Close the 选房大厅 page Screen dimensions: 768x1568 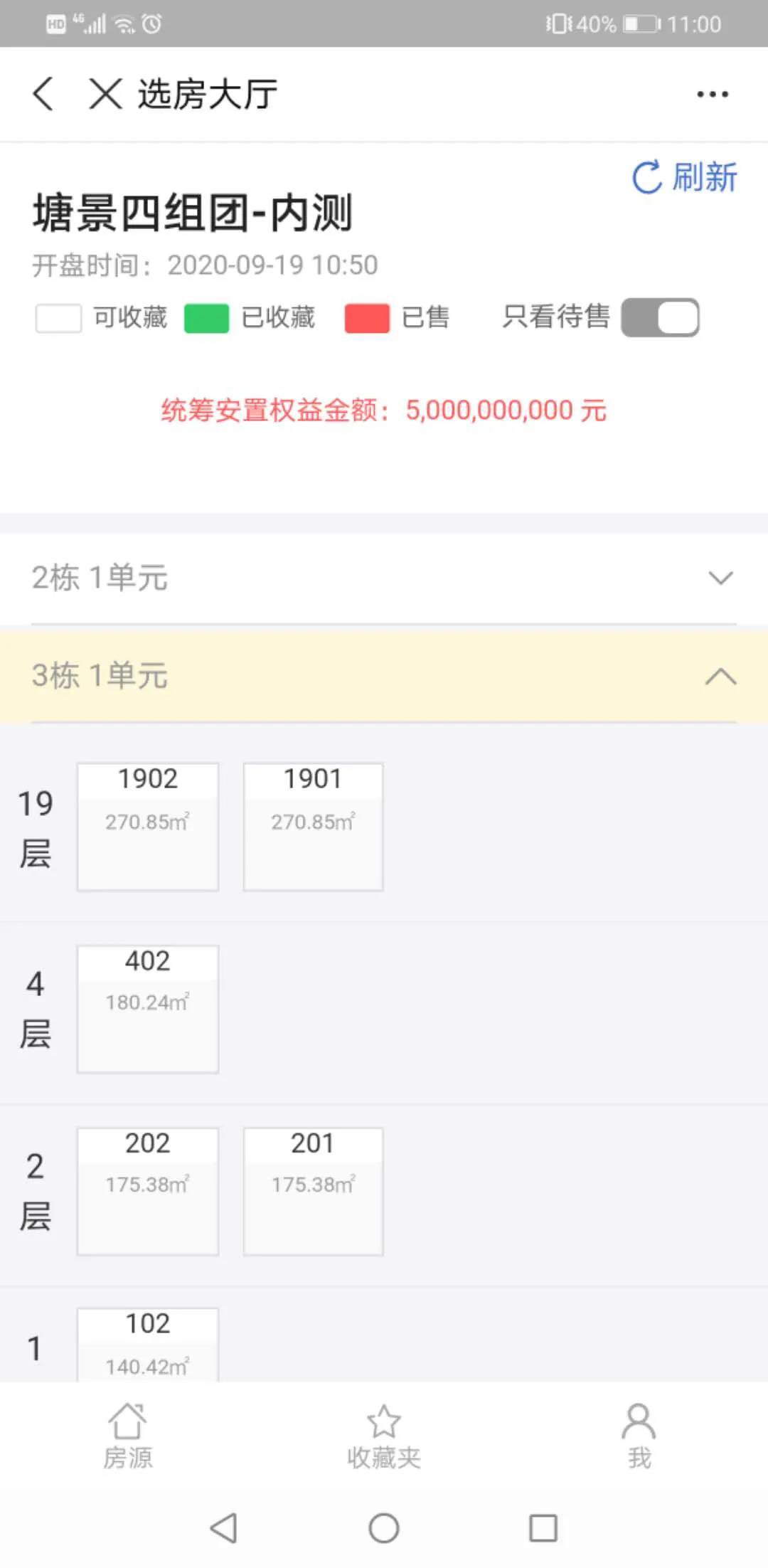coord(105,94)
